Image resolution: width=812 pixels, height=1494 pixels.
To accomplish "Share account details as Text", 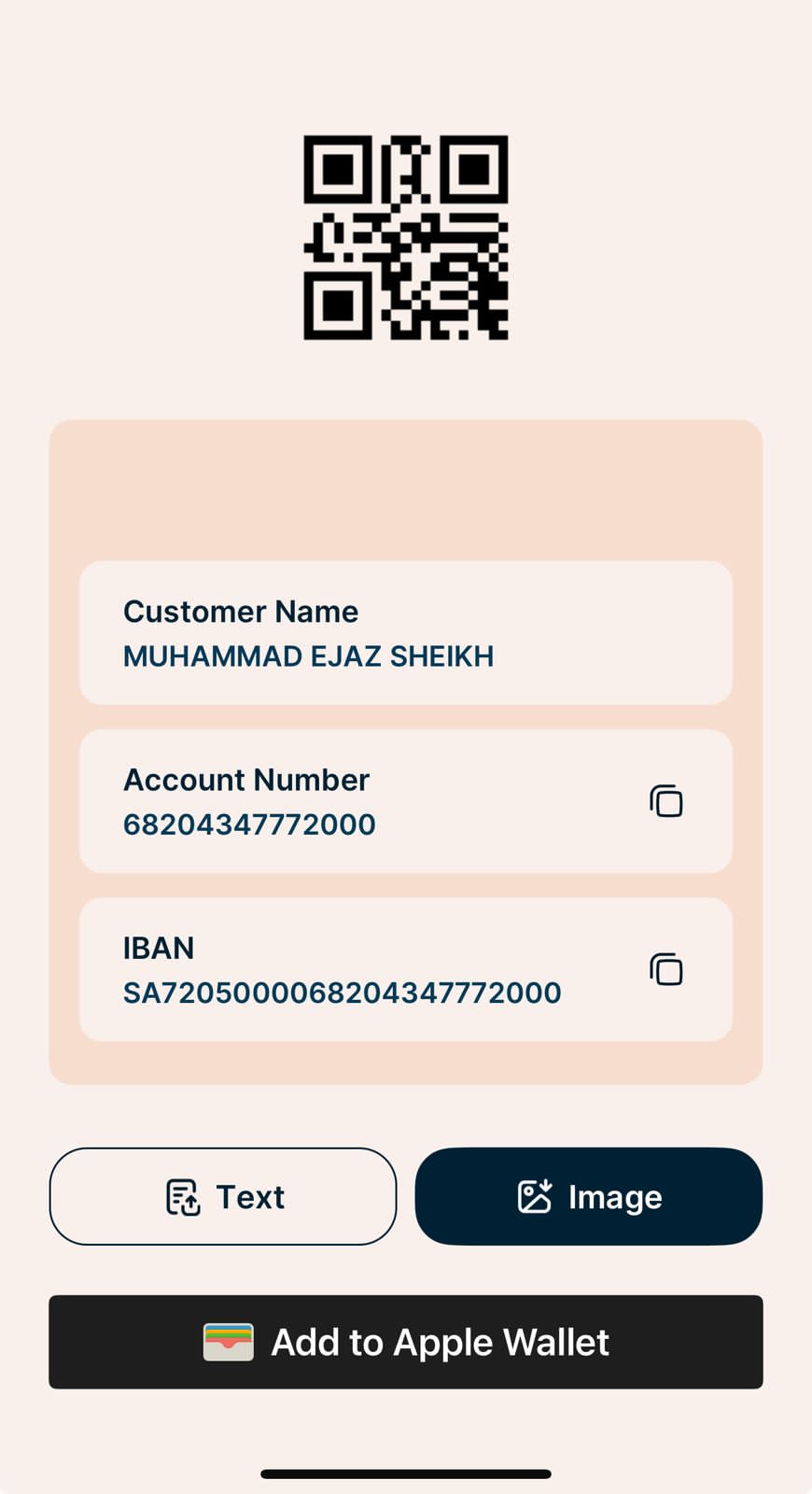I will point(223,1196).
